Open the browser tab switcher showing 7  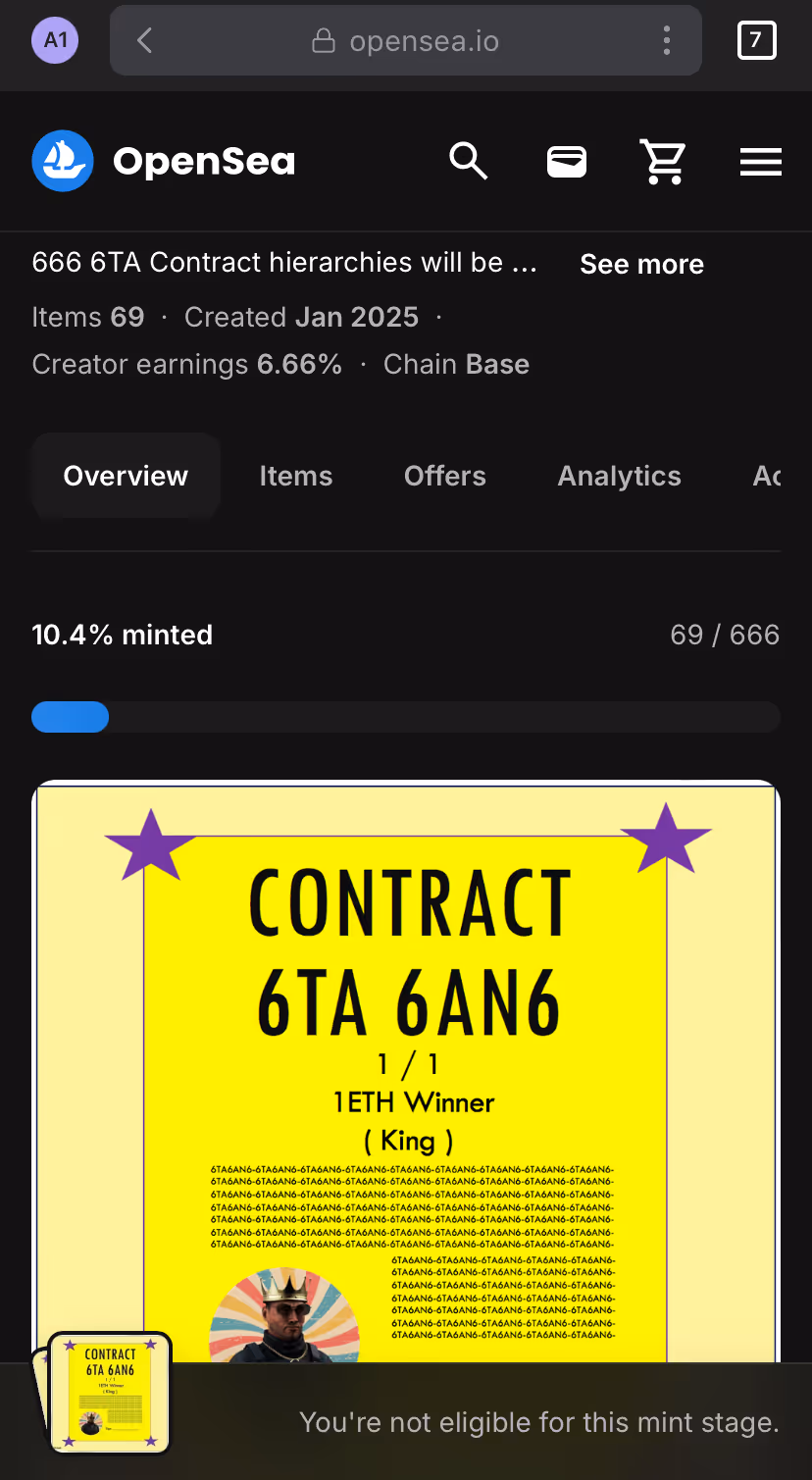click(756, 40)
